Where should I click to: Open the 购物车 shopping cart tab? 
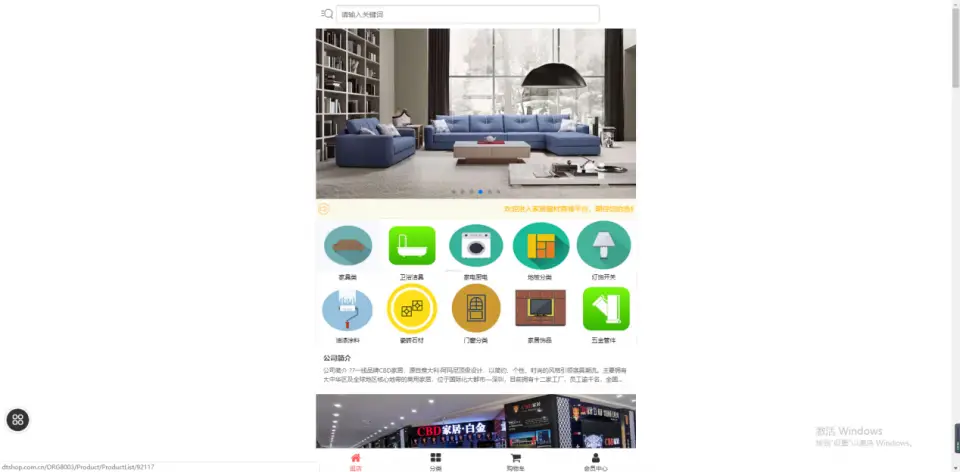pos(515,461)
